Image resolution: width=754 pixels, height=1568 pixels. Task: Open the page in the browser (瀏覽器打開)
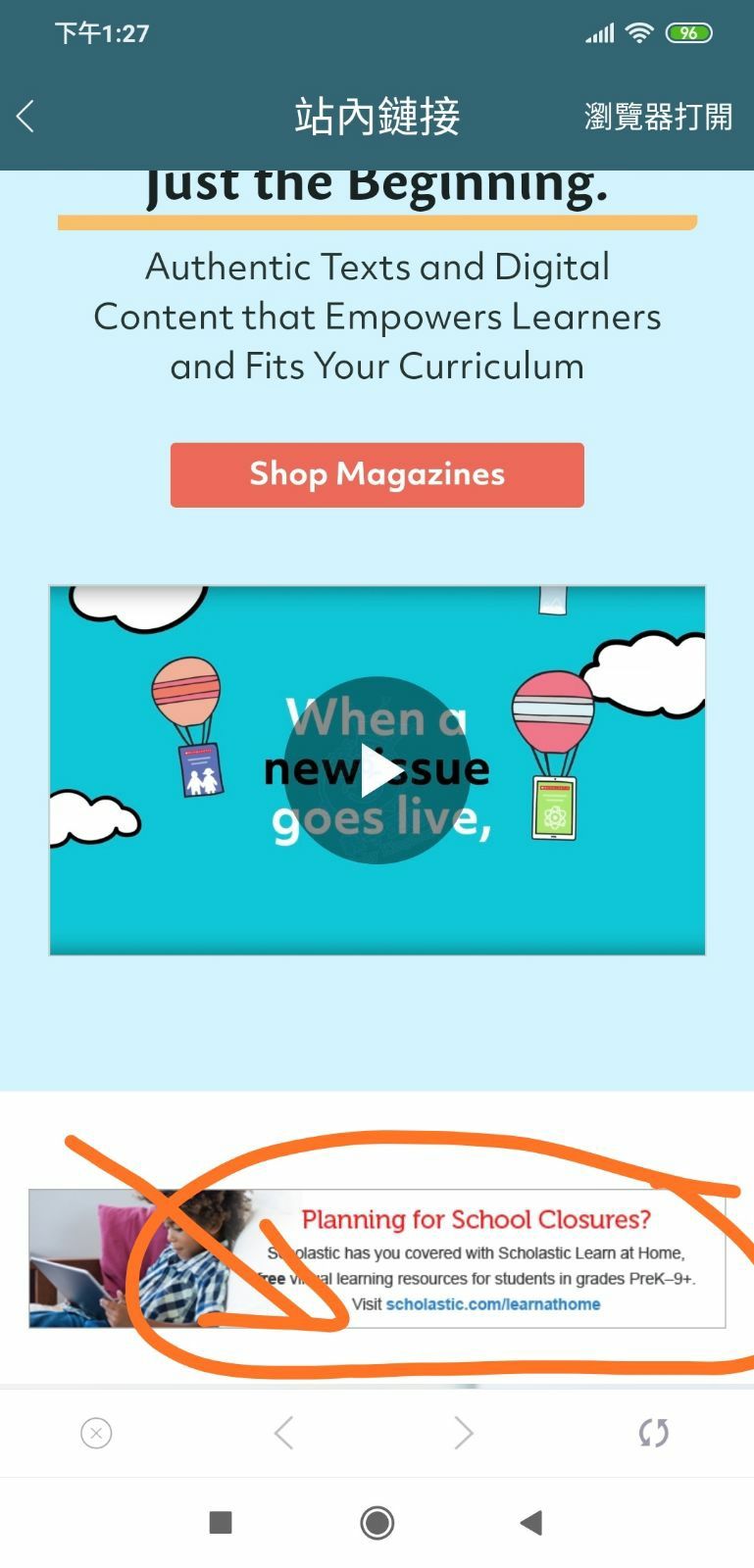pos(658,117)
